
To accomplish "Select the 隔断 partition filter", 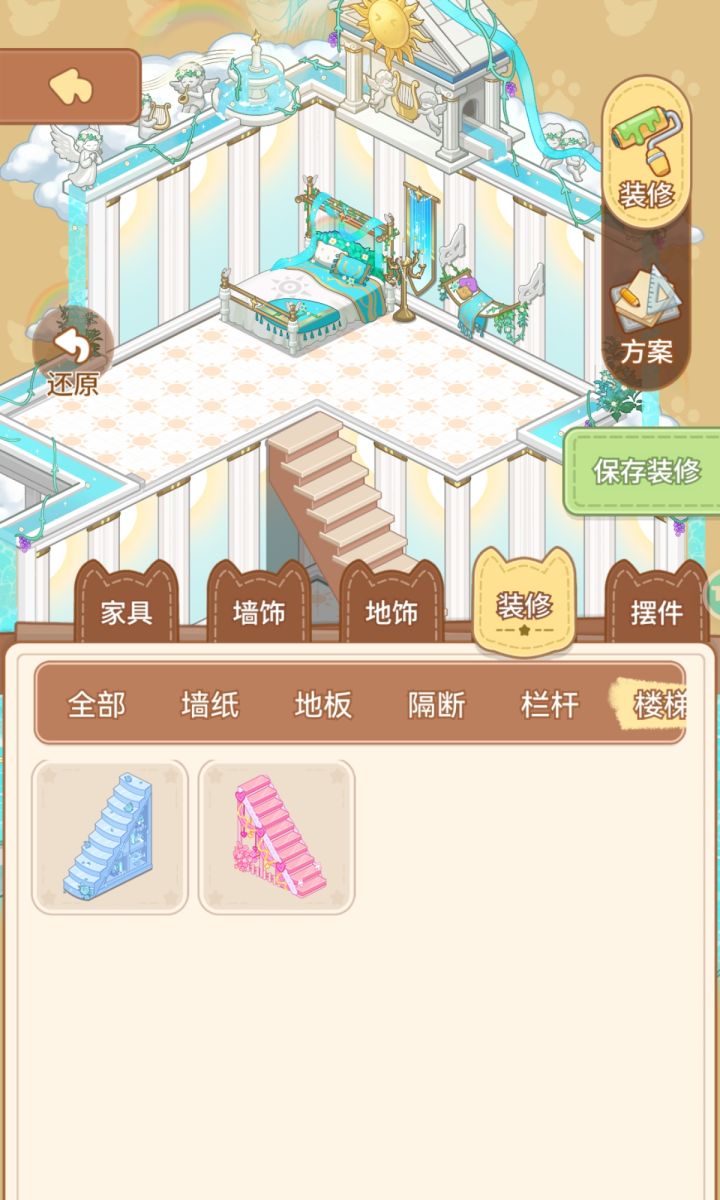I will pyautogui.click(x=437, y=706).
